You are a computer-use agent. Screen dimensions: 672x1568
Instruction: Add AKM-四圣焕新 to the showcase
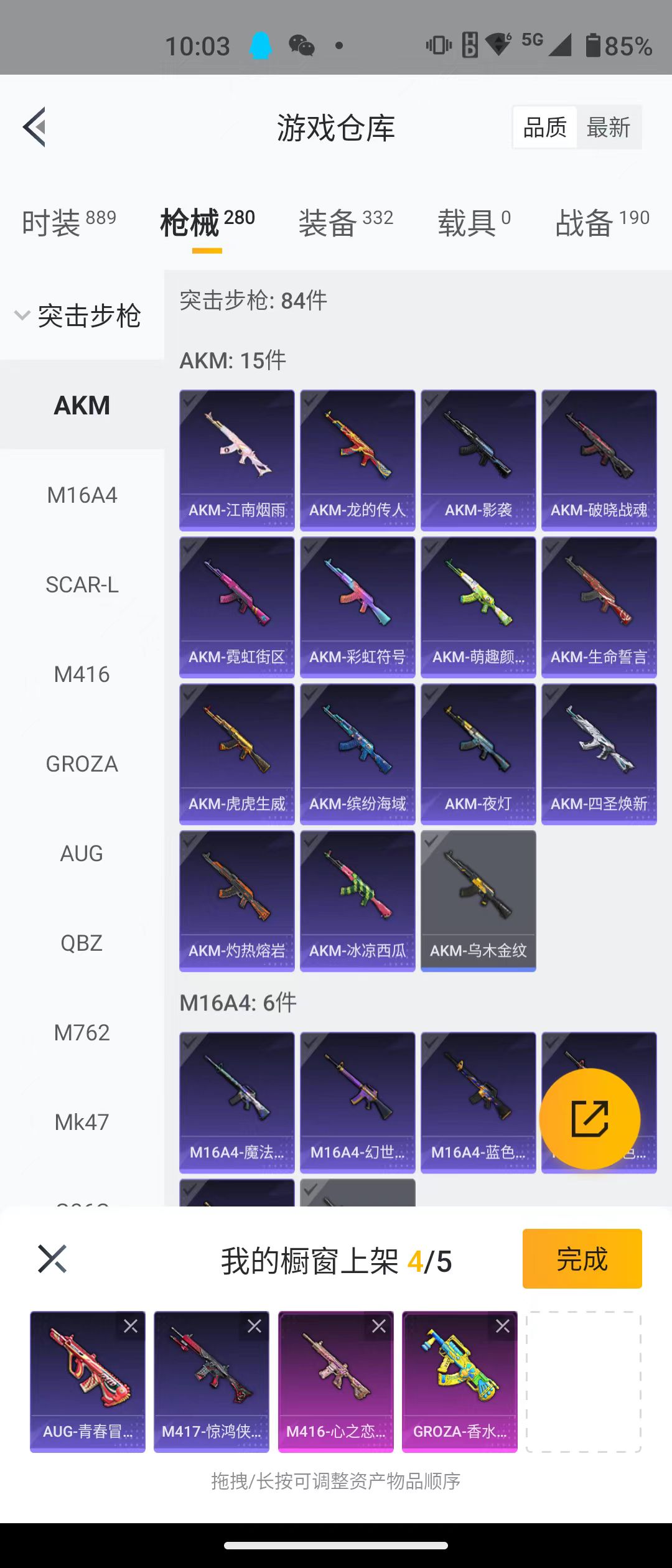click(599, 754)
